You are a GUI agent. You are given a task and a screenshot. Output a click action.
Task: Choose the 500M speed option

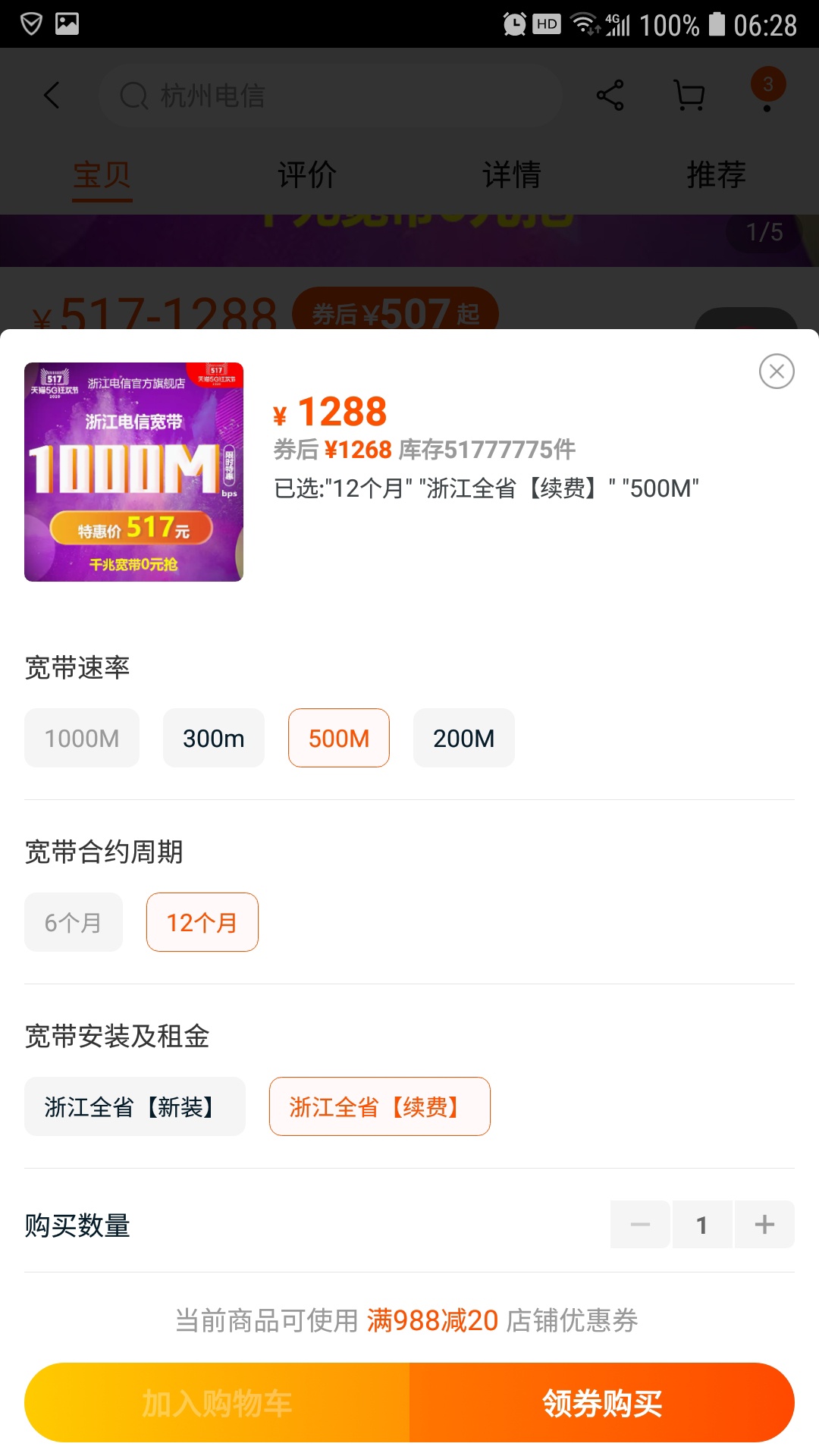pos(339,738)
